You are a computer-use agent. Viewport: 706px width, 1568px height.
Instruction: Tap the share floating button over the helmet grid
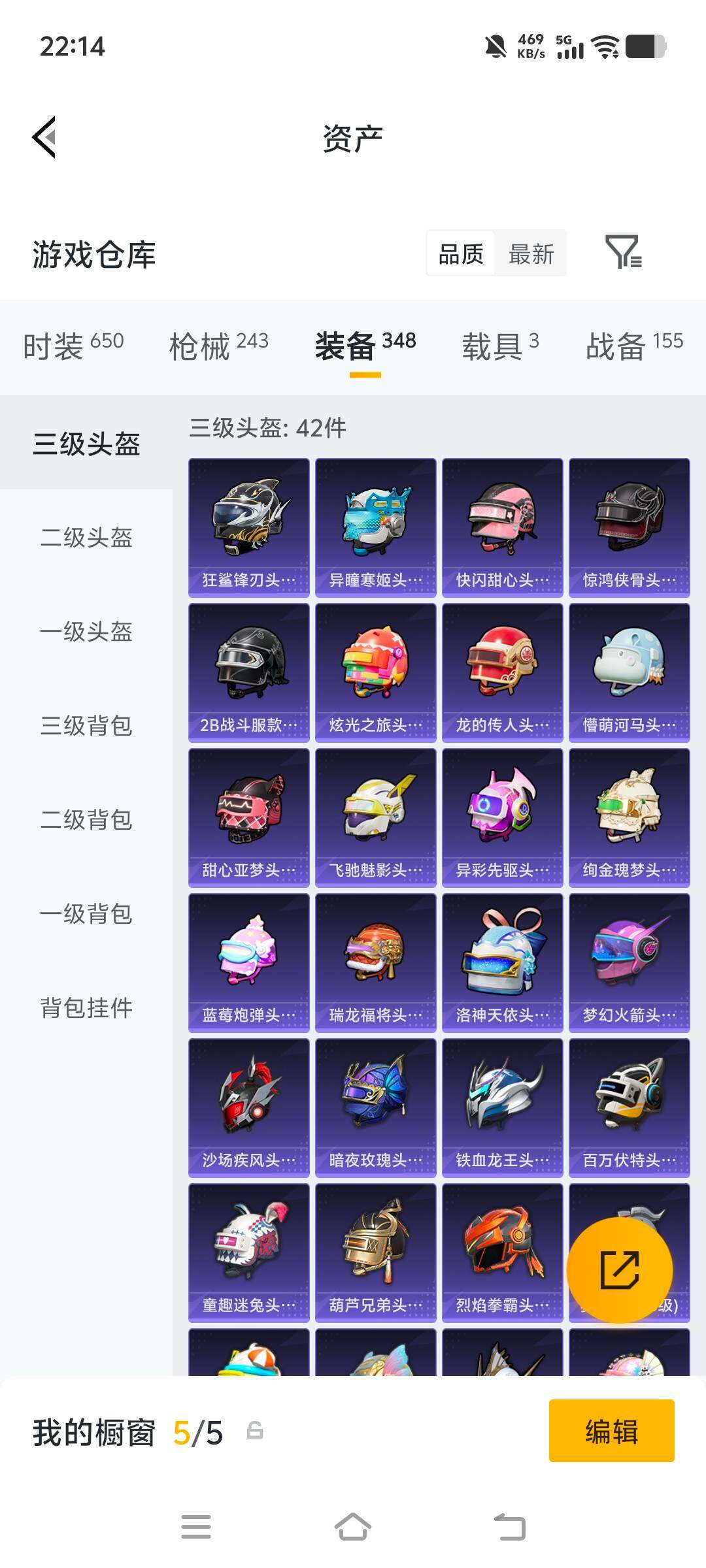click(x=620, y=1270)
